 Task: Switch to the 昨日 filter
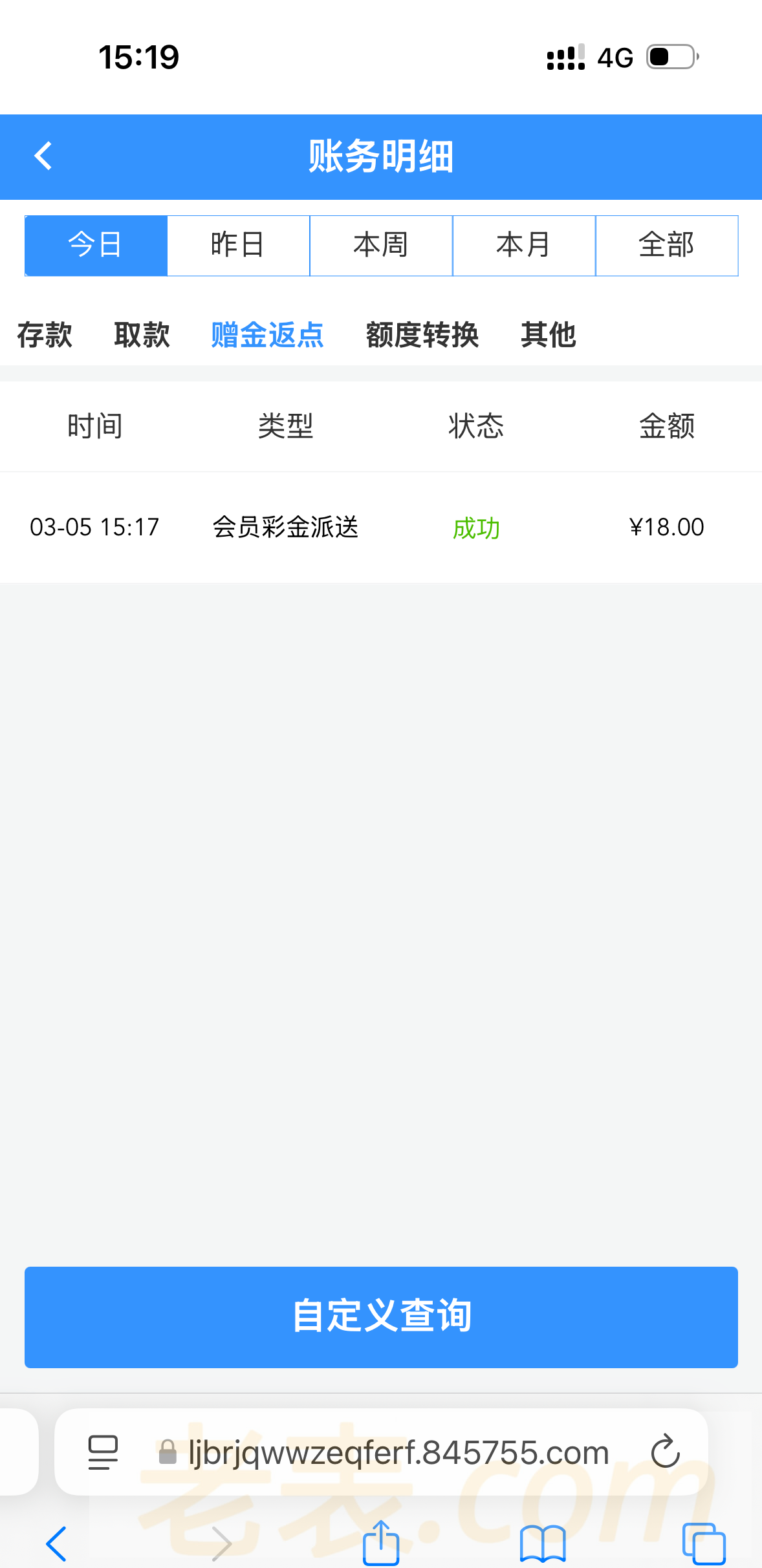point(238,246)
